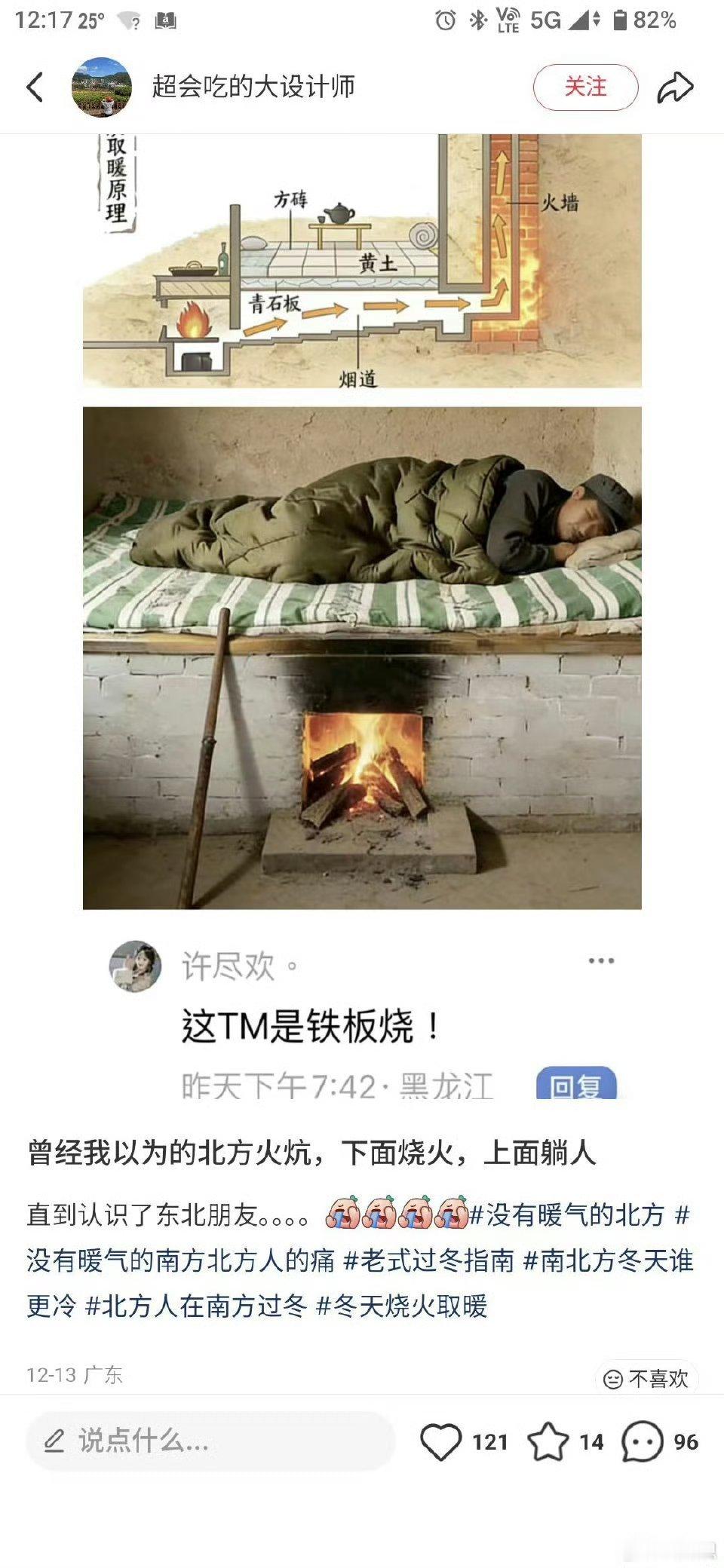This screenshot has height=1568, width=724.
Task: Toggle follow state via the 关注 button
Action: tap(587, 87)
